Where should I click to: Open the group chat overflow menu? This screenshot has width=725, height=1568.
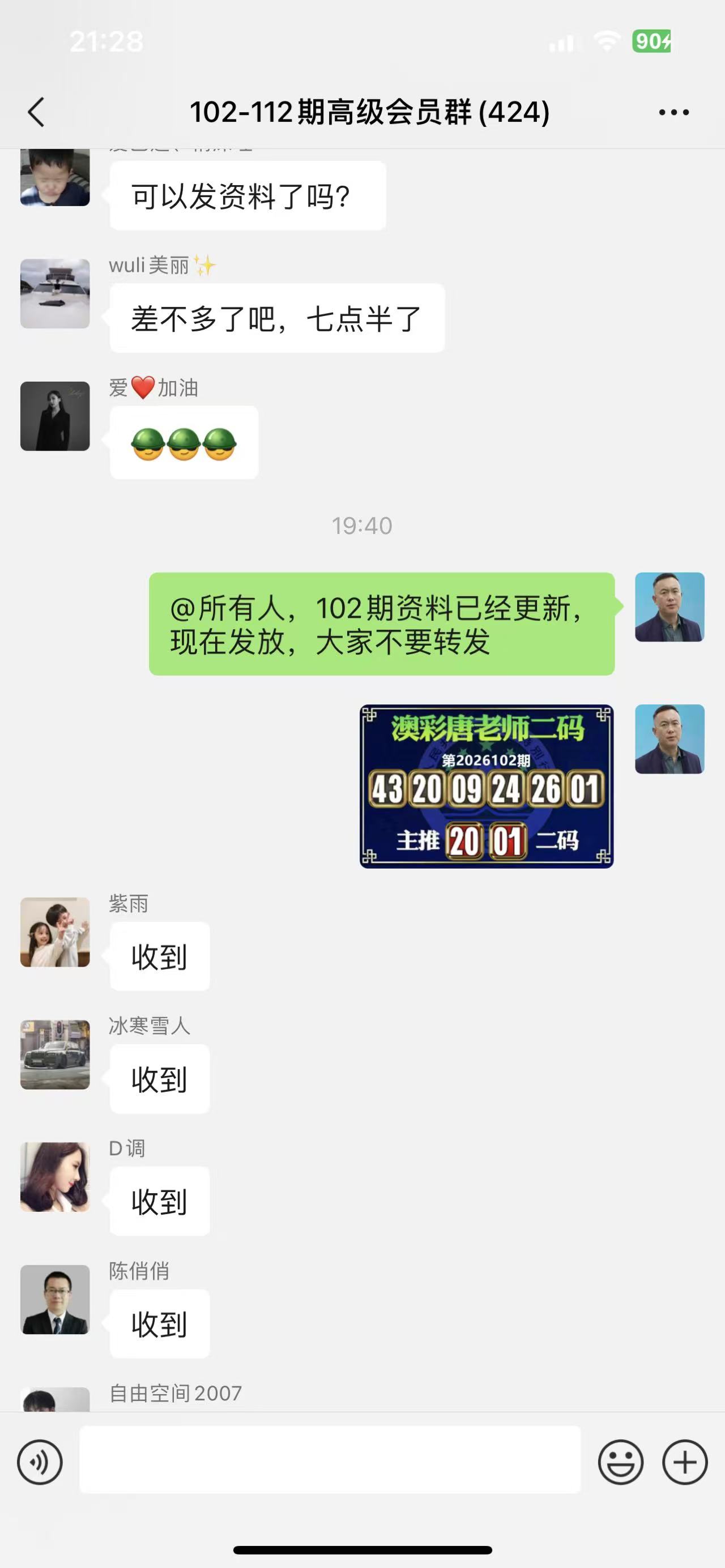point(673,112)
